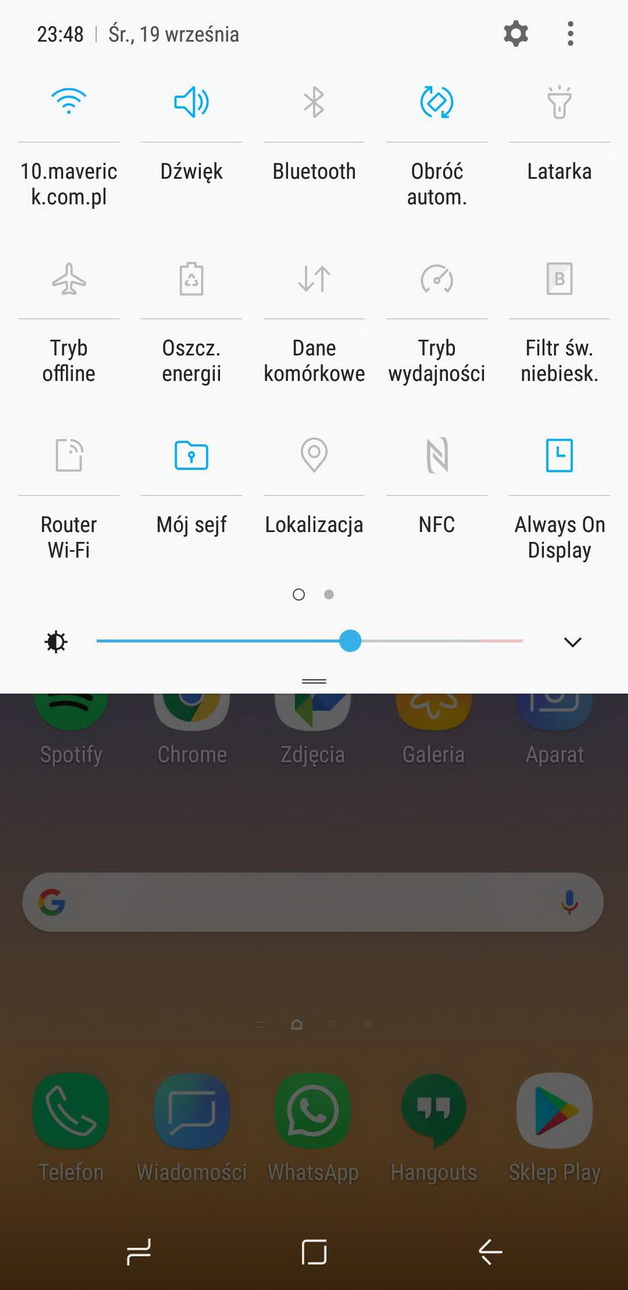628x1290 pixels.
Task: Toggle the Dźwięk sound mode
Action: pyautogui.click(x=191, y=101)
